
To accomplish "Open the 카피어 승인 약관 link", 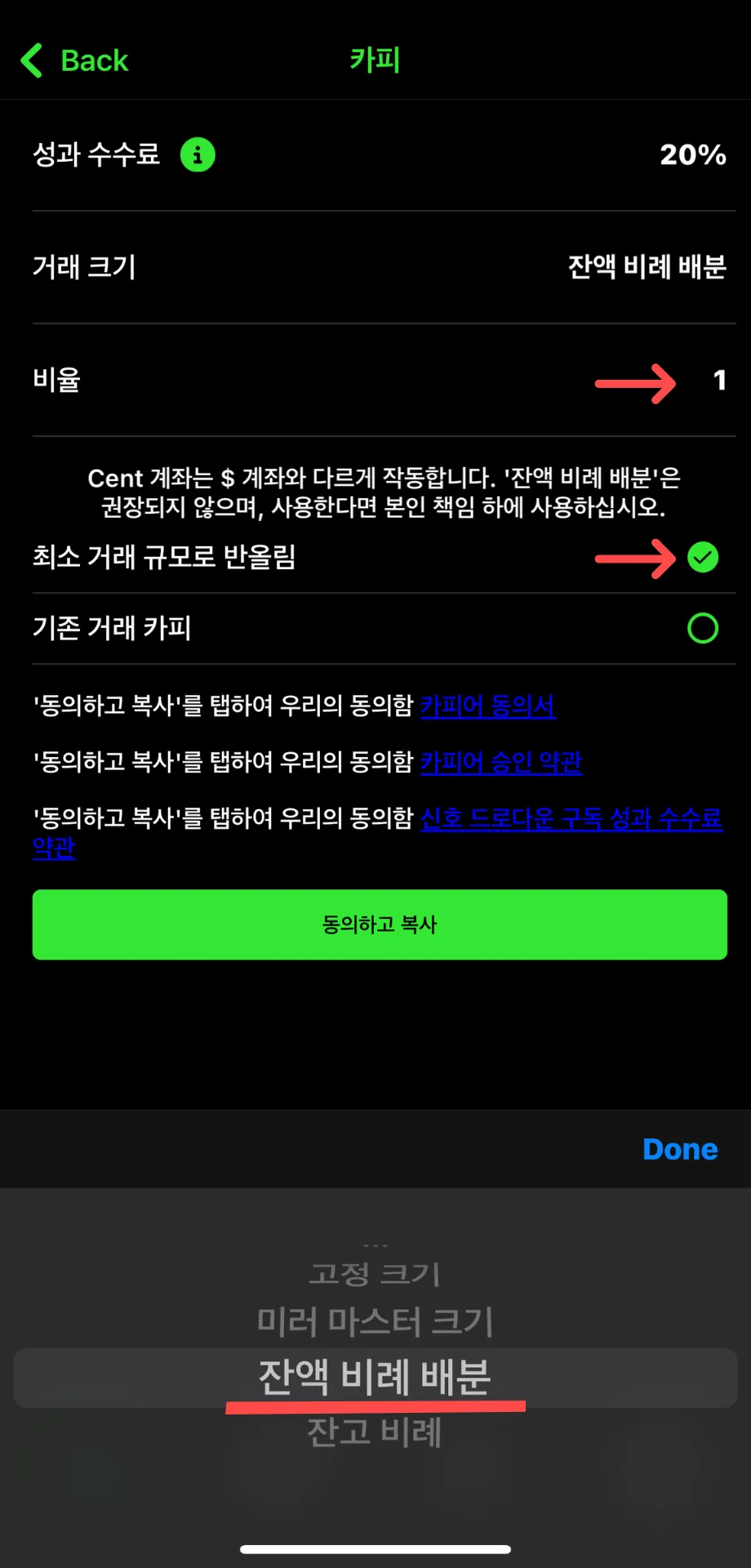I will point(501,762).
